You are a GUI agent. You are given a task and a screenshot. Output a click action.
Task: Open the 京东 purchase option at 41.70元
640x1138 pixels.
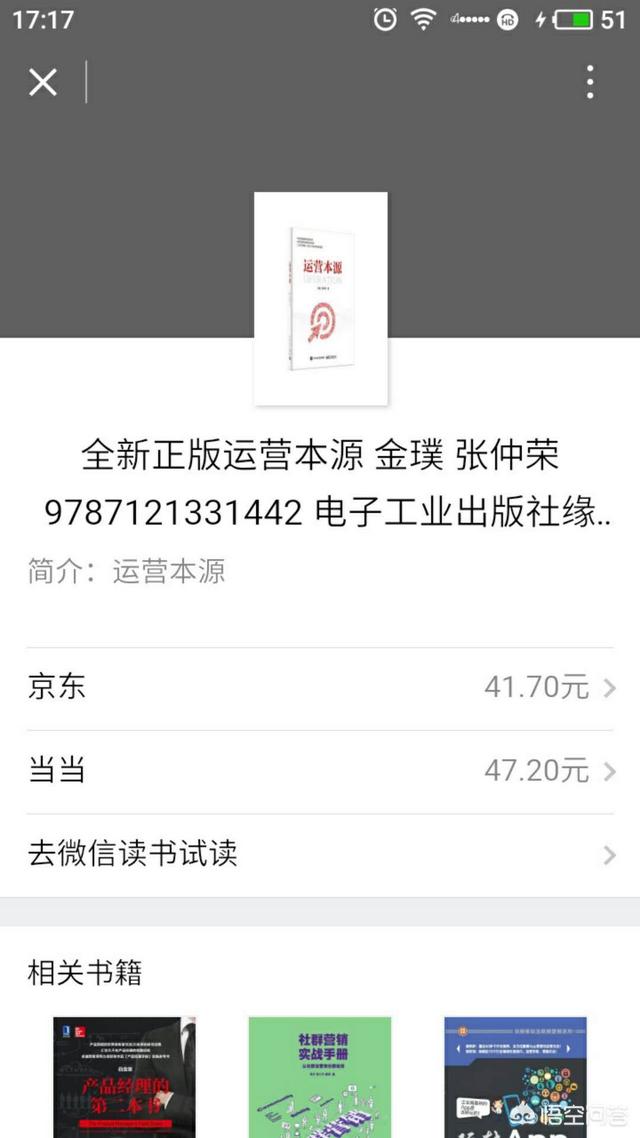pyautogui.click(x=320, y=688)
